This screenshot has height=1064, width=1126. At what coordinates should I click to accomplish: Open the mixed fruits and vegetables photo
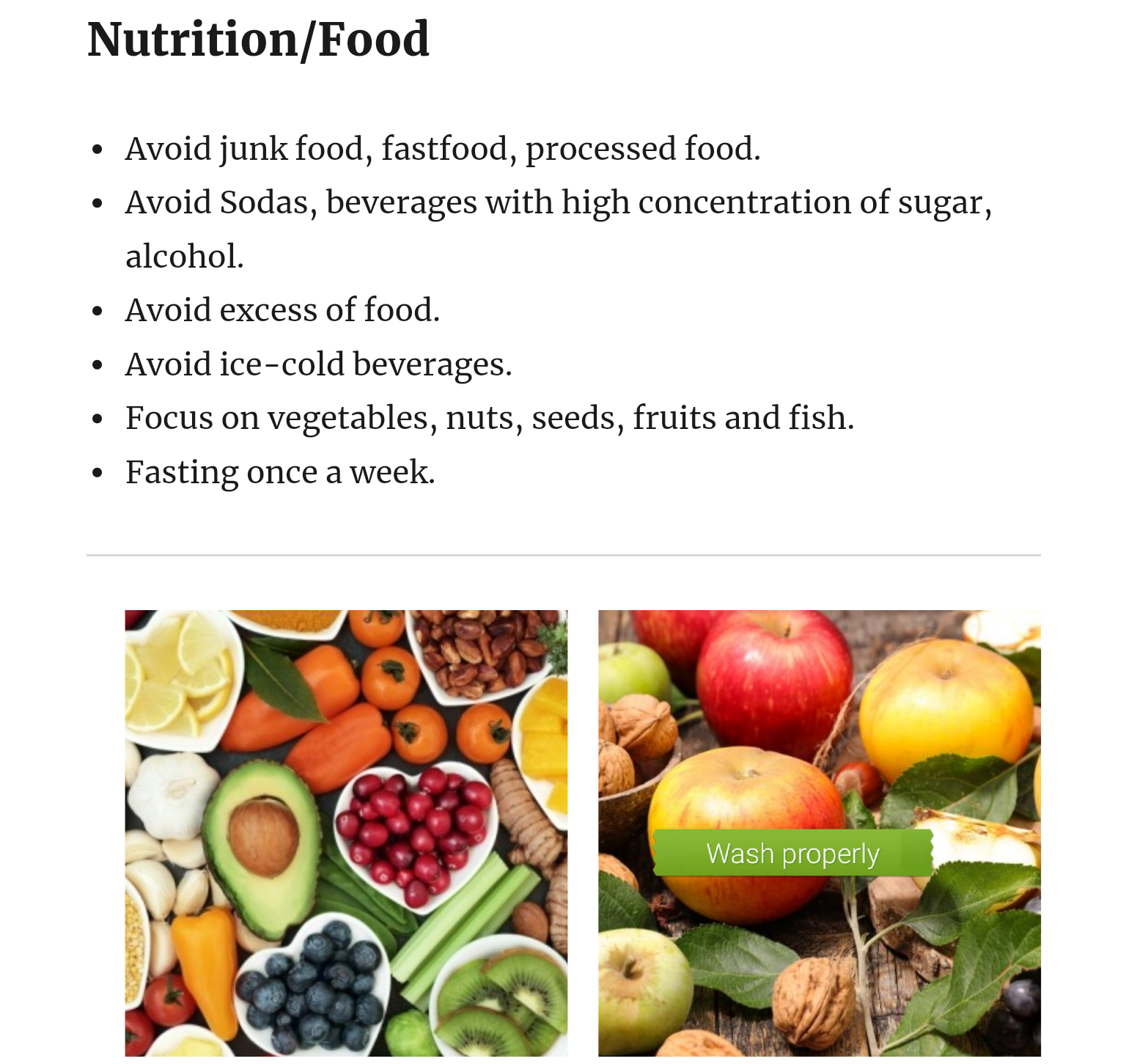point(346,832)
